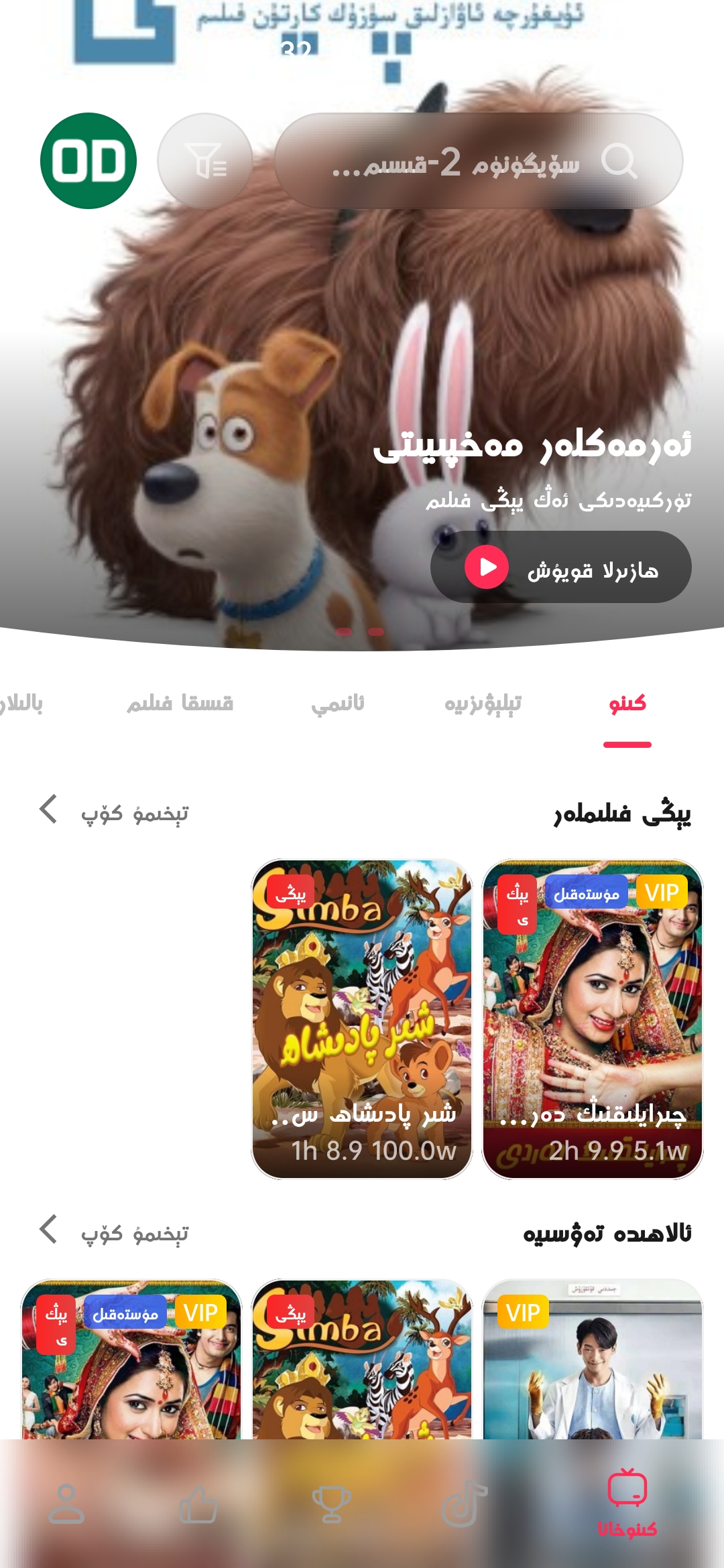Screen dimensions: 724x1568
Task: Open the trophy rankings tab
Action: pos(332,1504)
